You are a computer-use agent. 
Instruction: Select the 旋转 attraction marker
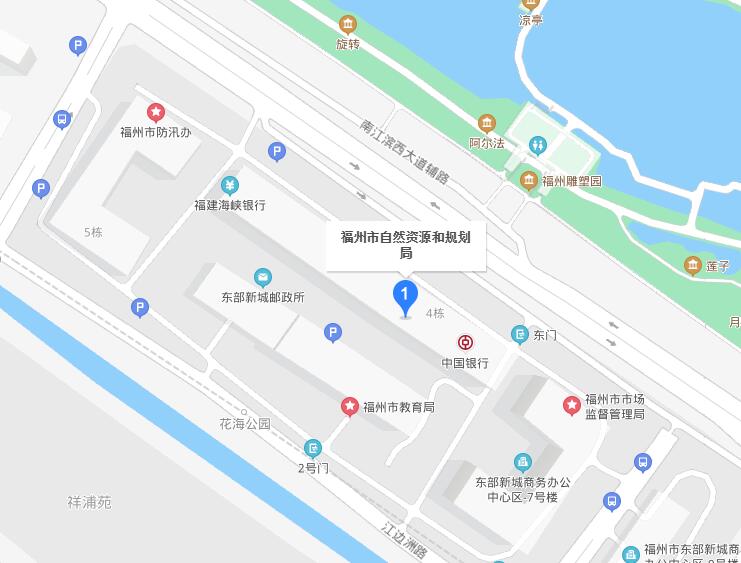pos(347,25)
